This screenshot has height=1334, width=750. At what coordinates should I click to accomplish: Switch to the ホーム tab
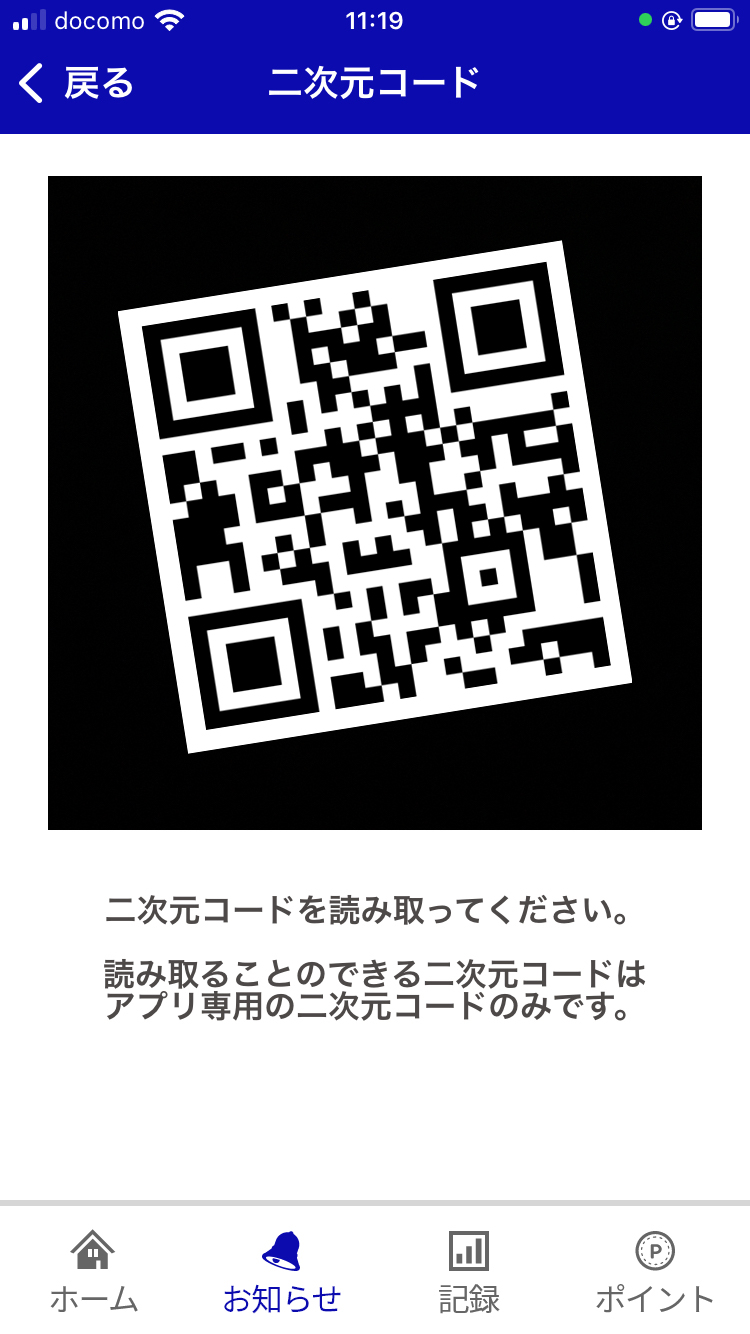(93, 1271)
